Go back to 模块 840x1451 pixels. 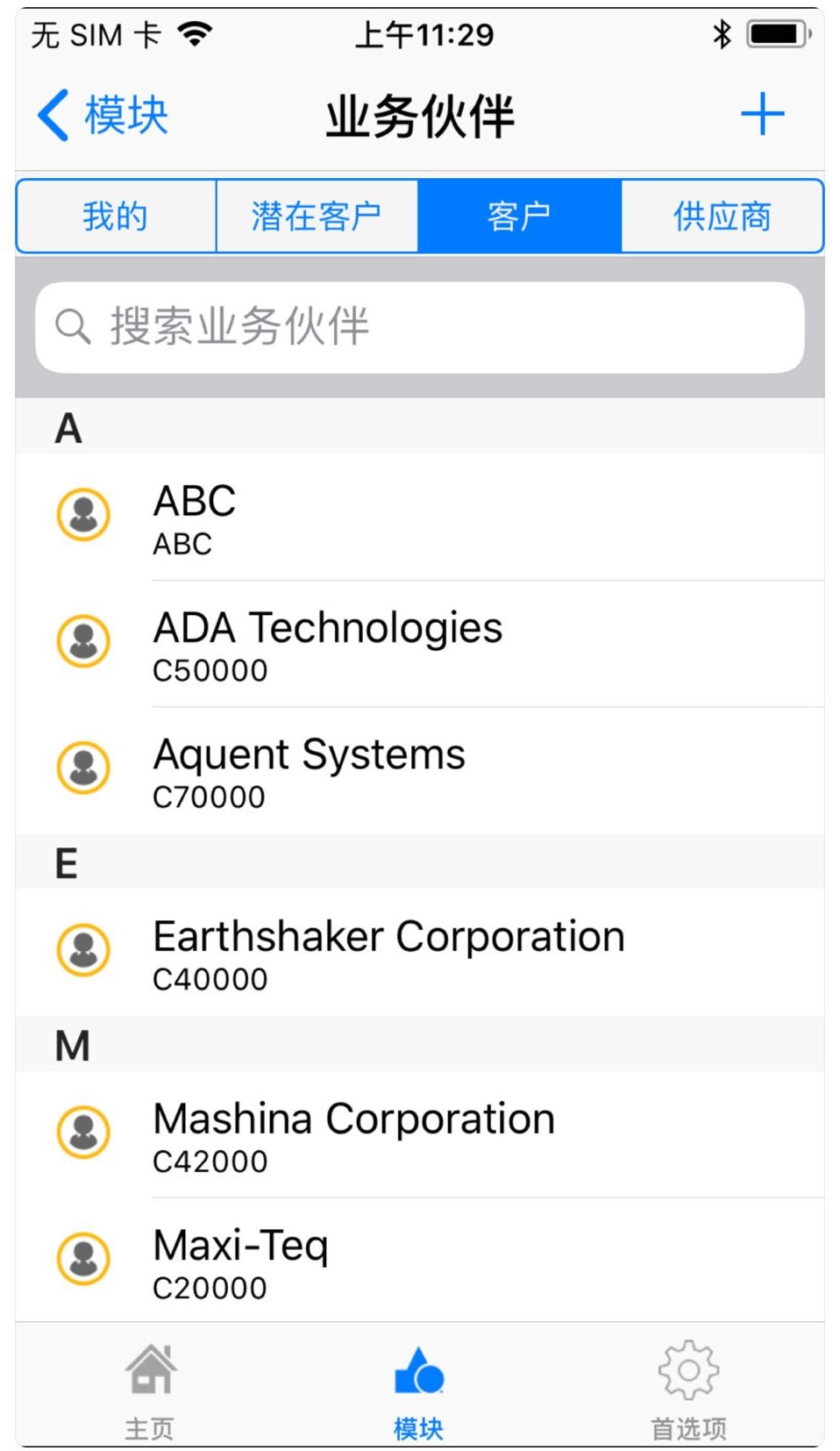tap(103, 116)
